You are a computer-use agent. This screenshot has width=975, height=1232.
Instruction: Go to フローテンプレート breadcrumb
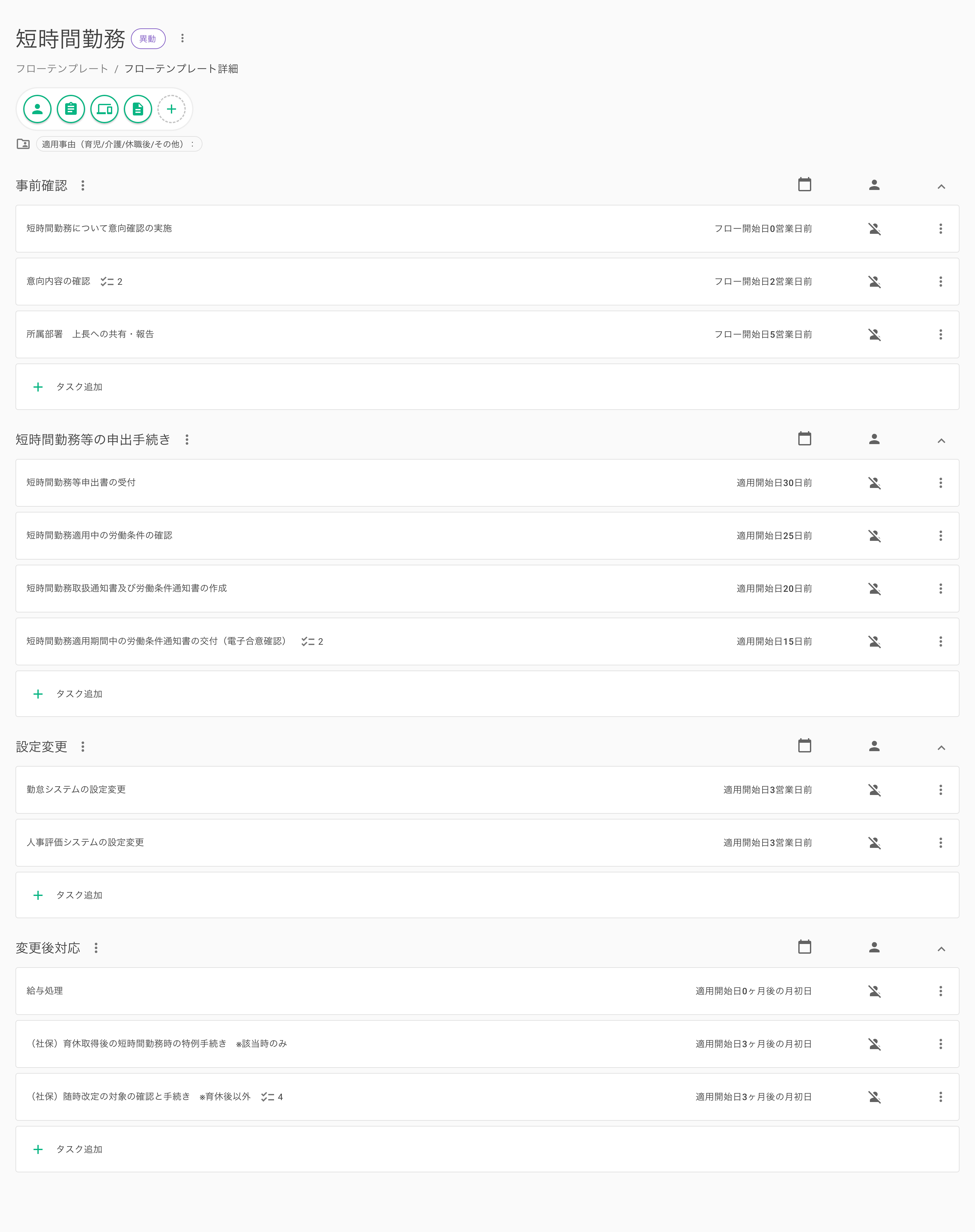[62, 68]
